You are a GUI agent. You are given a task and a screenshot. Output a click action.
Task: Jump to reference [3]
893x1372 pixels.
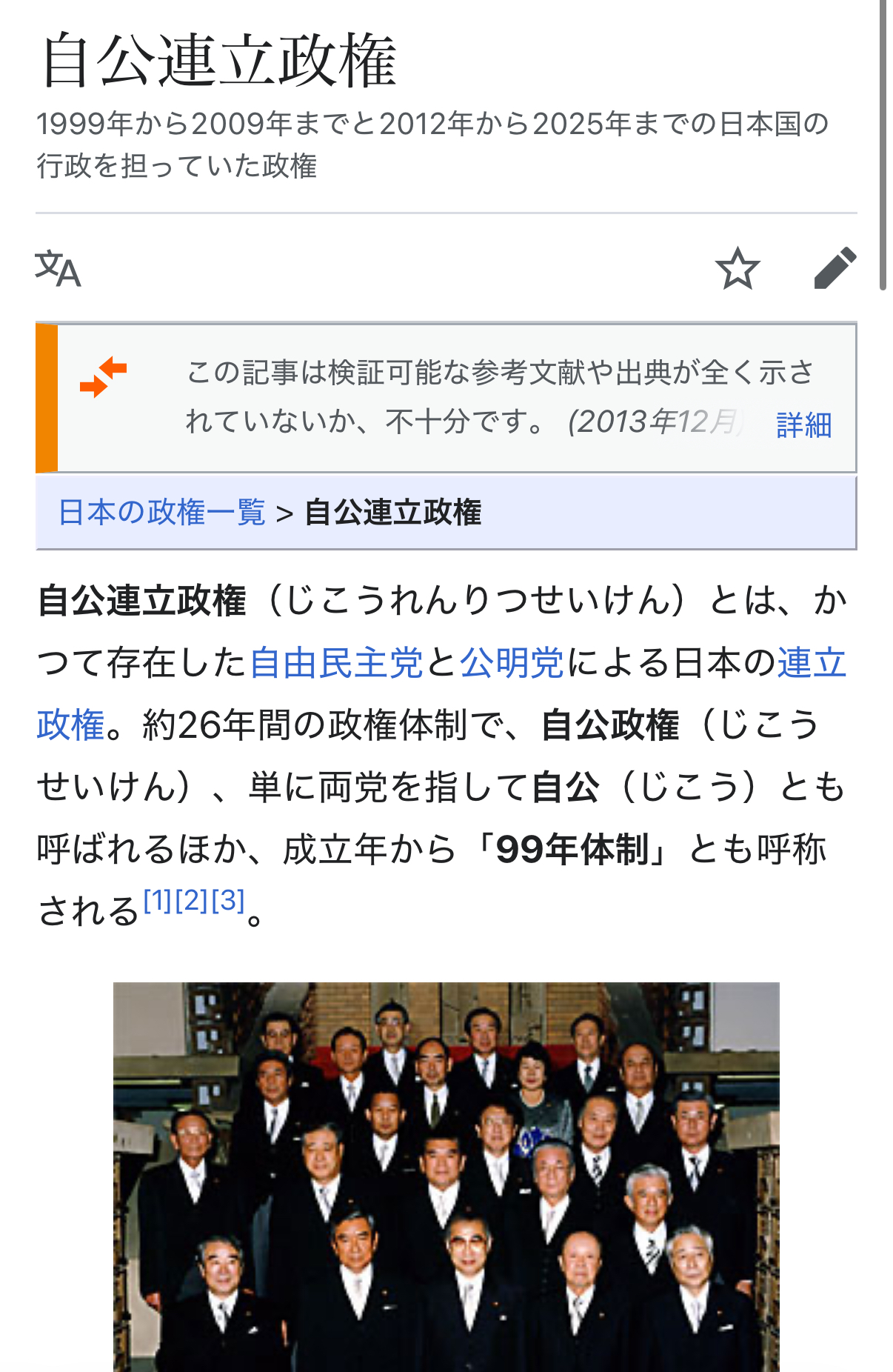point(228,901)
